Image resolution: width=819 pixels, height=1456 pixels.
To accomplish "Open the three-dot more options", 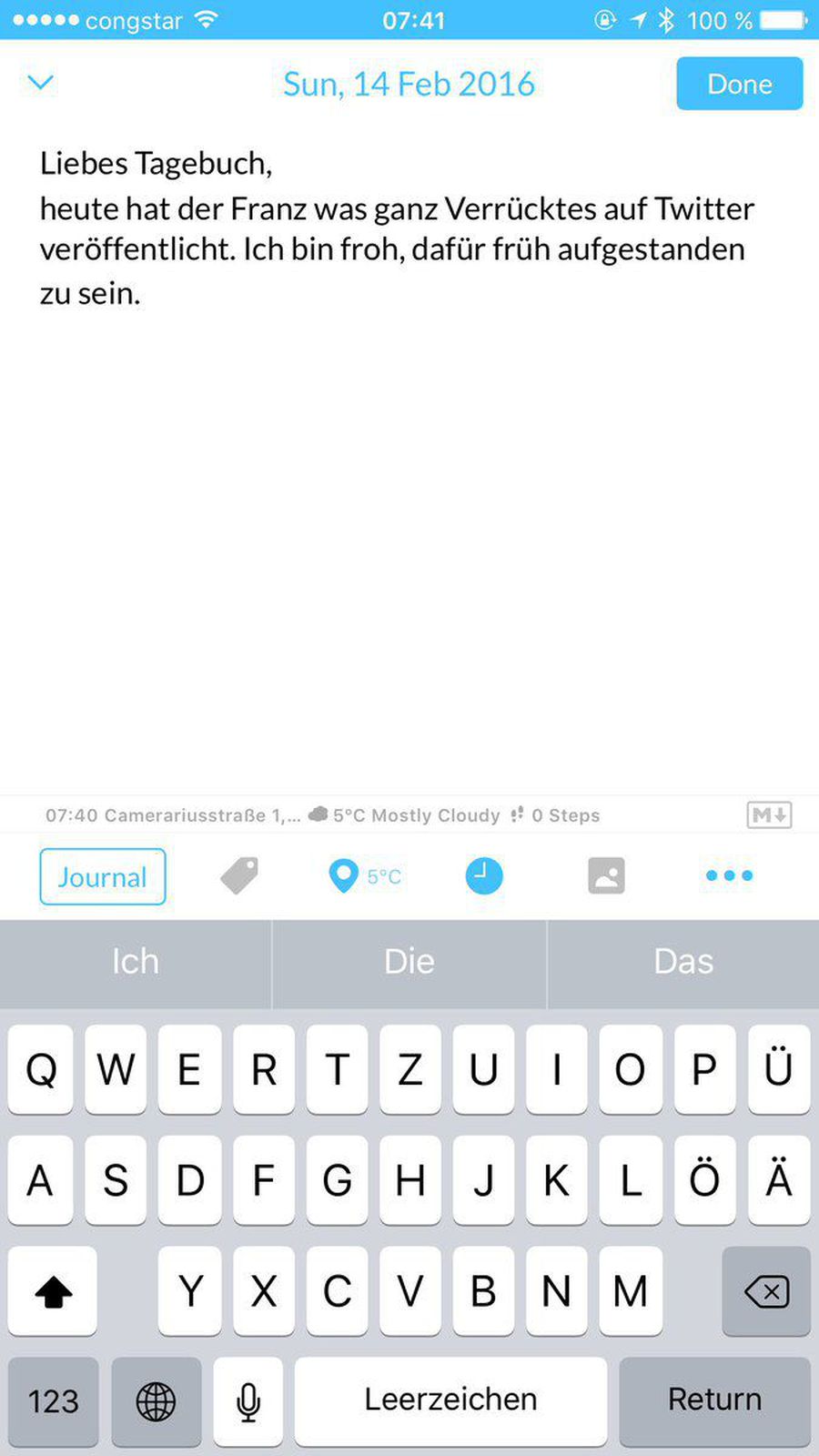I will pyautogui.click(x=729, y=875).
